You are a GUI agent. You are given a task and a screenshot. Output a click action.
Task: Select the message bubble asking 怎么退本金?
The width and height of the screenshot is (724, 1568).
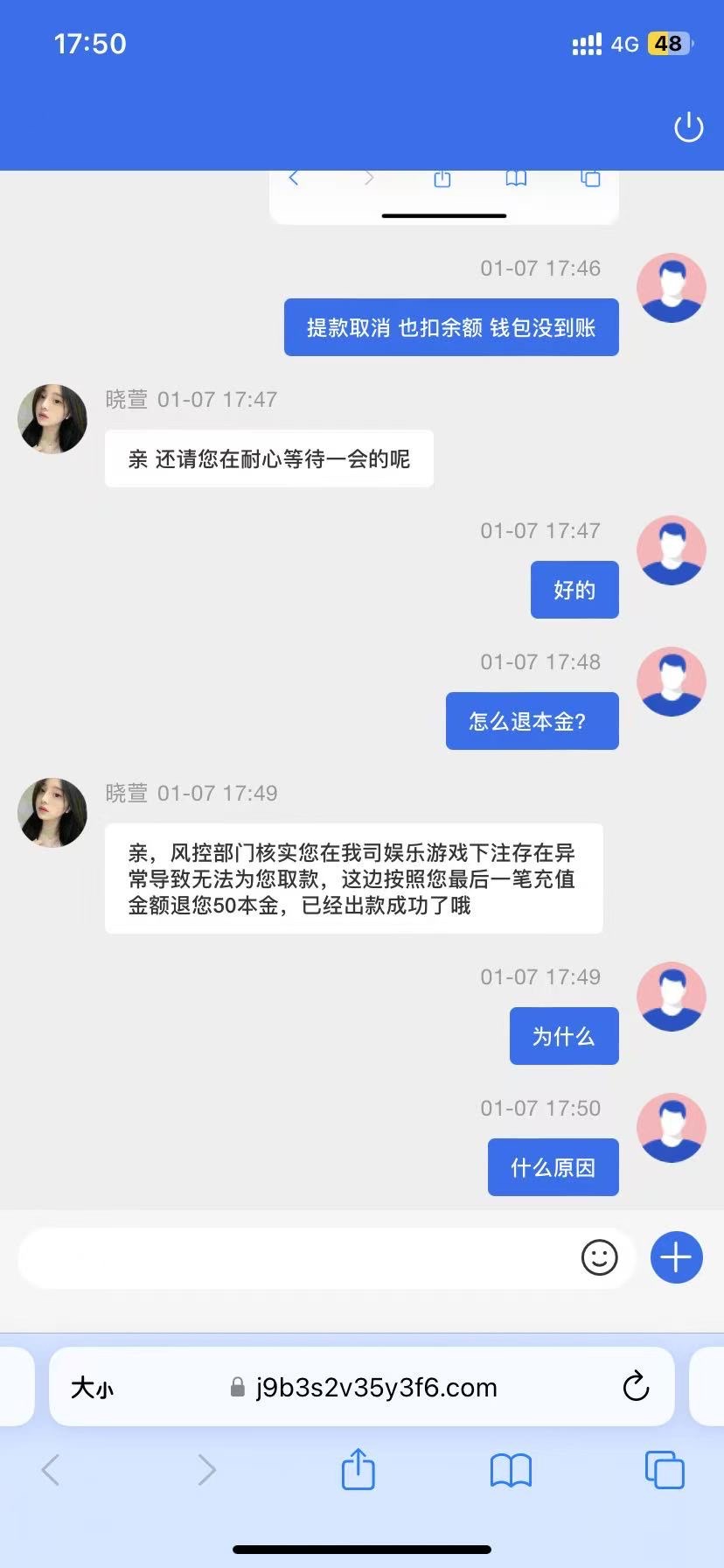tap(532, 720)
